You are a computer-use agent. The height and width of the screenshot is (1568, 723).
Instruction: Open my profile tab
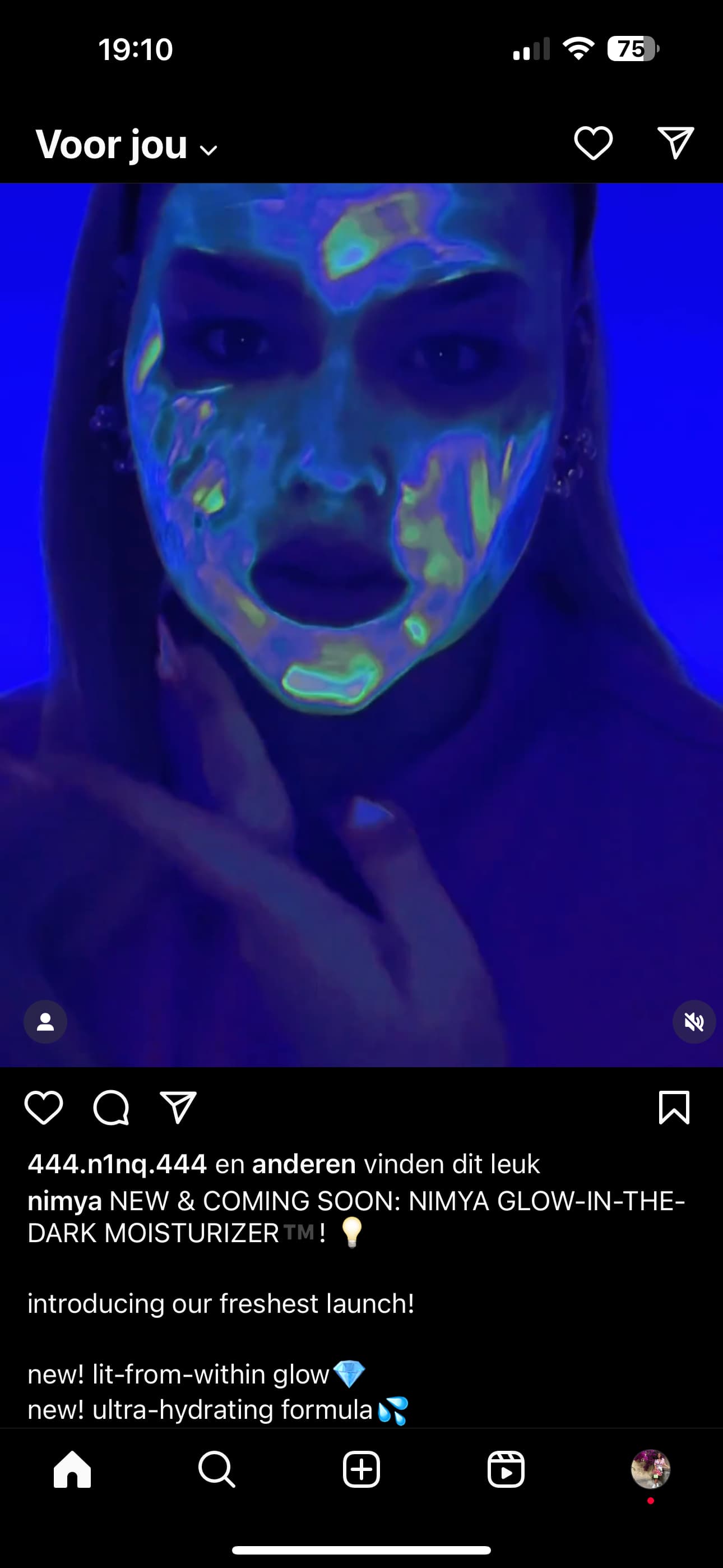tap(651, 1469)
